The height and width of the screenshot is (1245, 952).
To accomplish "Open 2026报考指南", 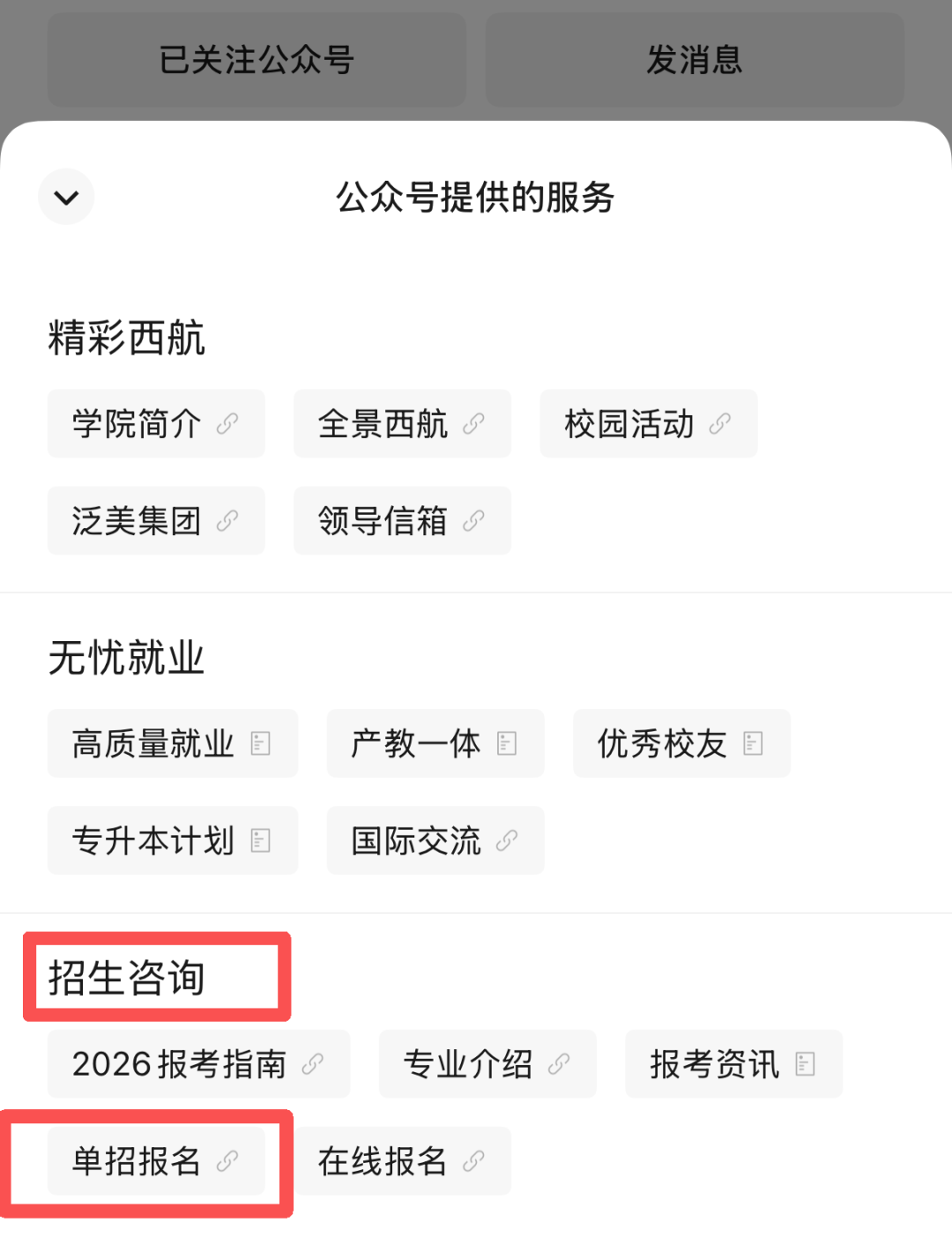I will click(198, 1064).
